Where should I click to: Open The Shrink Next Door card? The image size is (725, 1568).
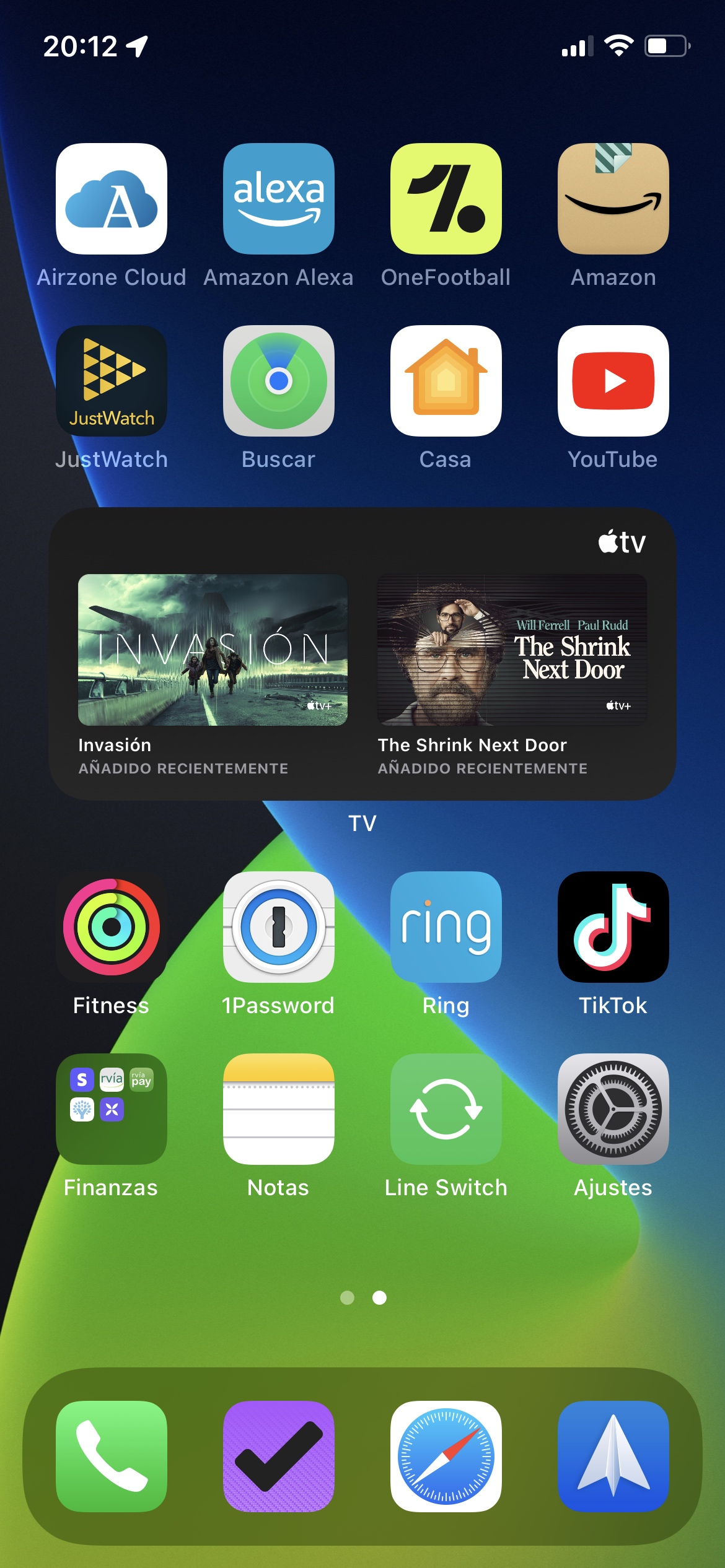click(x=512, y=675)
